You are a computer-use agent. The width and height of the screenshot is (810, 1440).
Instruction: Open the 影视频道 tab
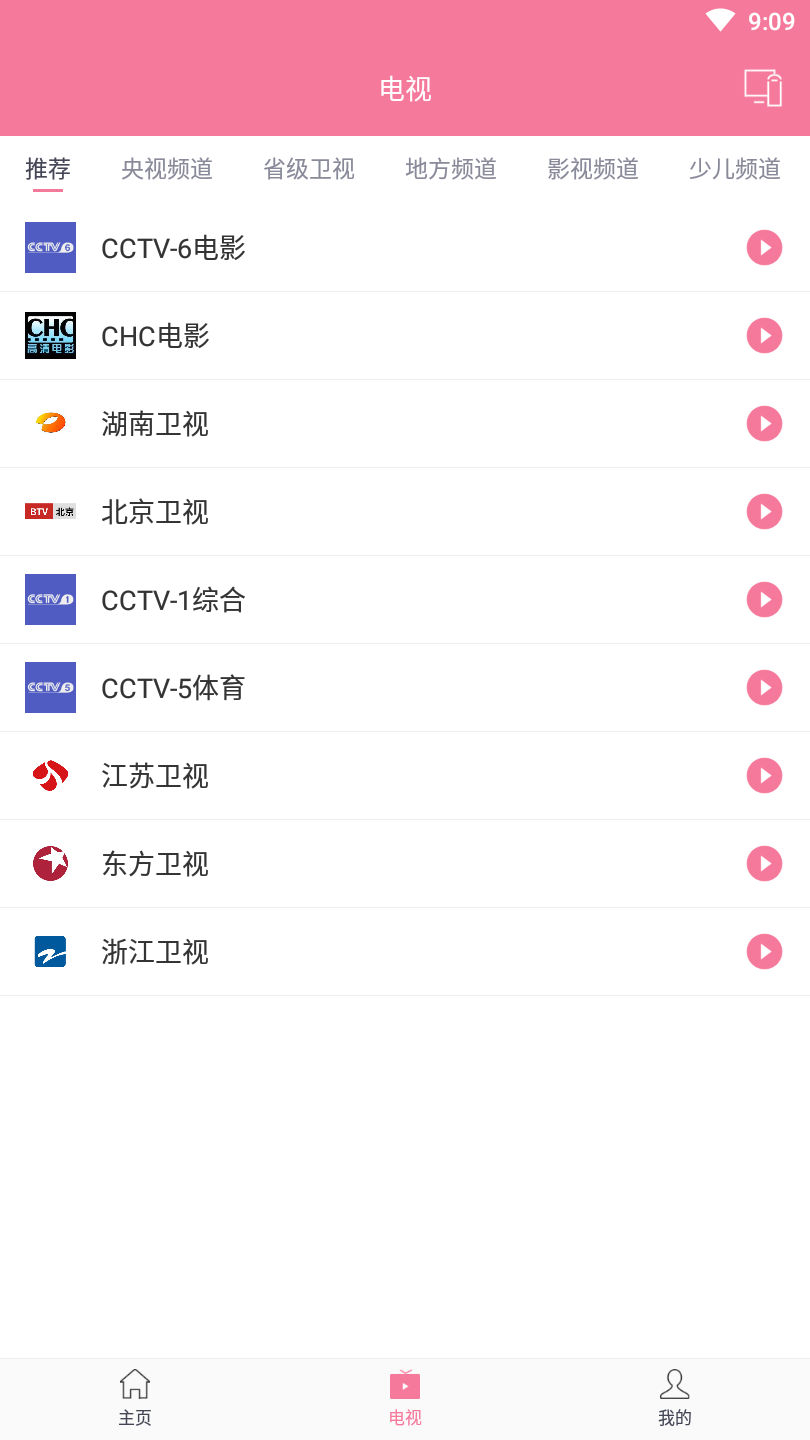coord(593,169)
